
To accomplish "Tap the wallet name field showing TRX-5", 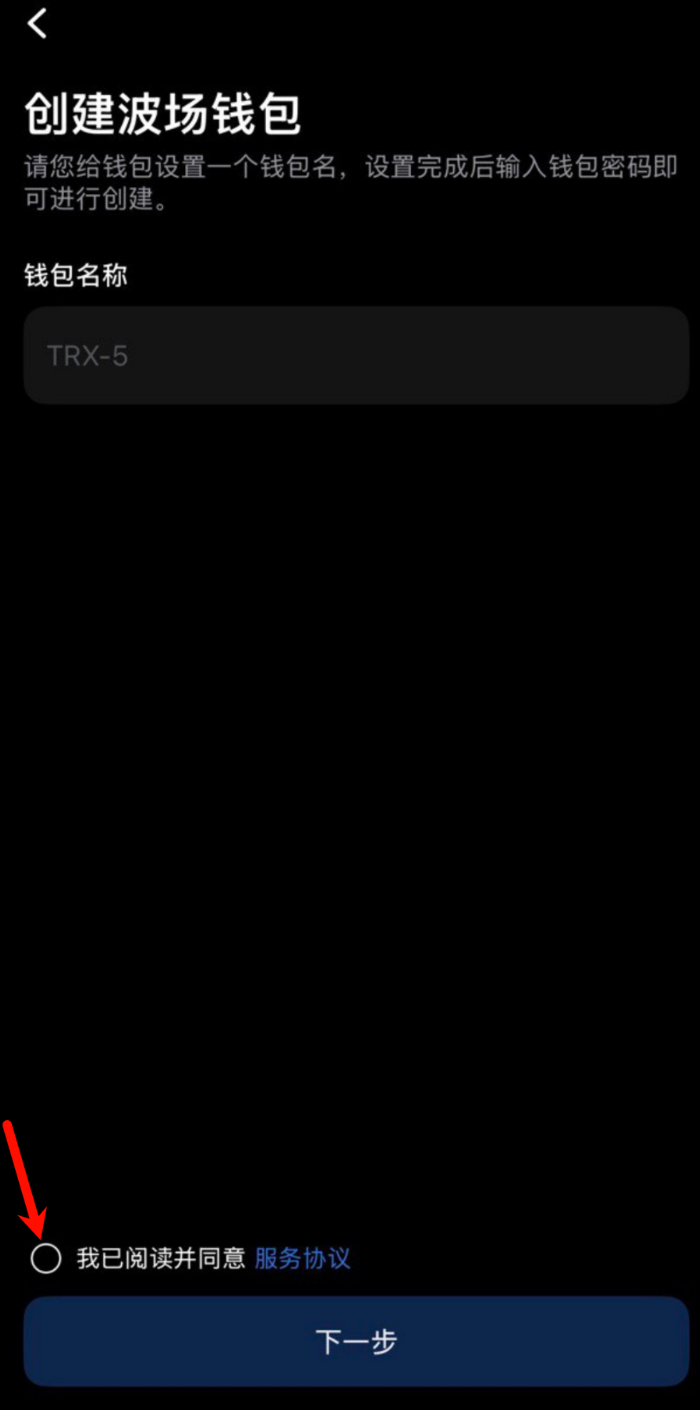I will [356, 355].
